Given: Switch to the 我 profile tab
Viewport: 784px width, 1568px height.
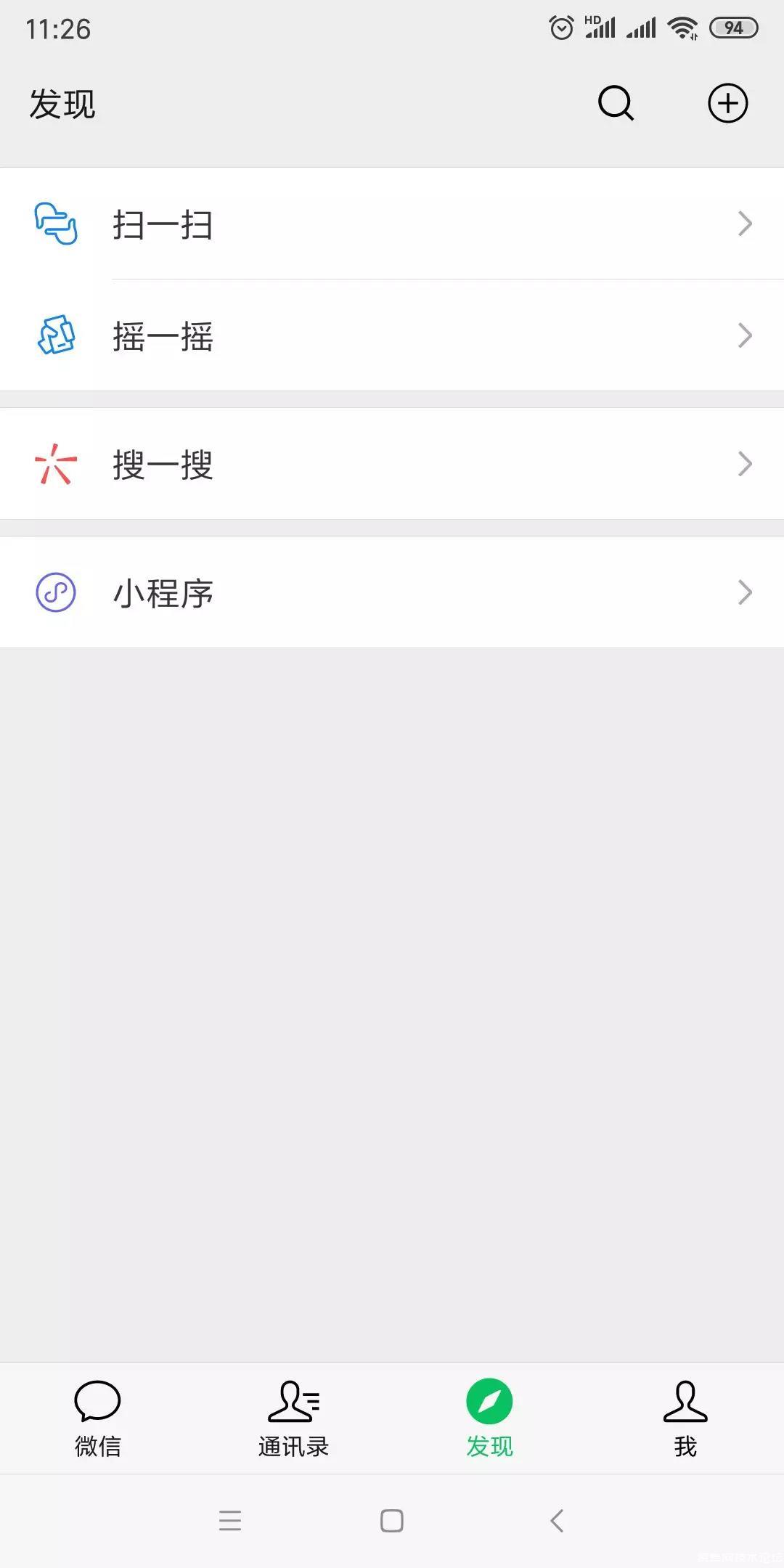Looking at the screenshot, I should [x=685, y=1418].
